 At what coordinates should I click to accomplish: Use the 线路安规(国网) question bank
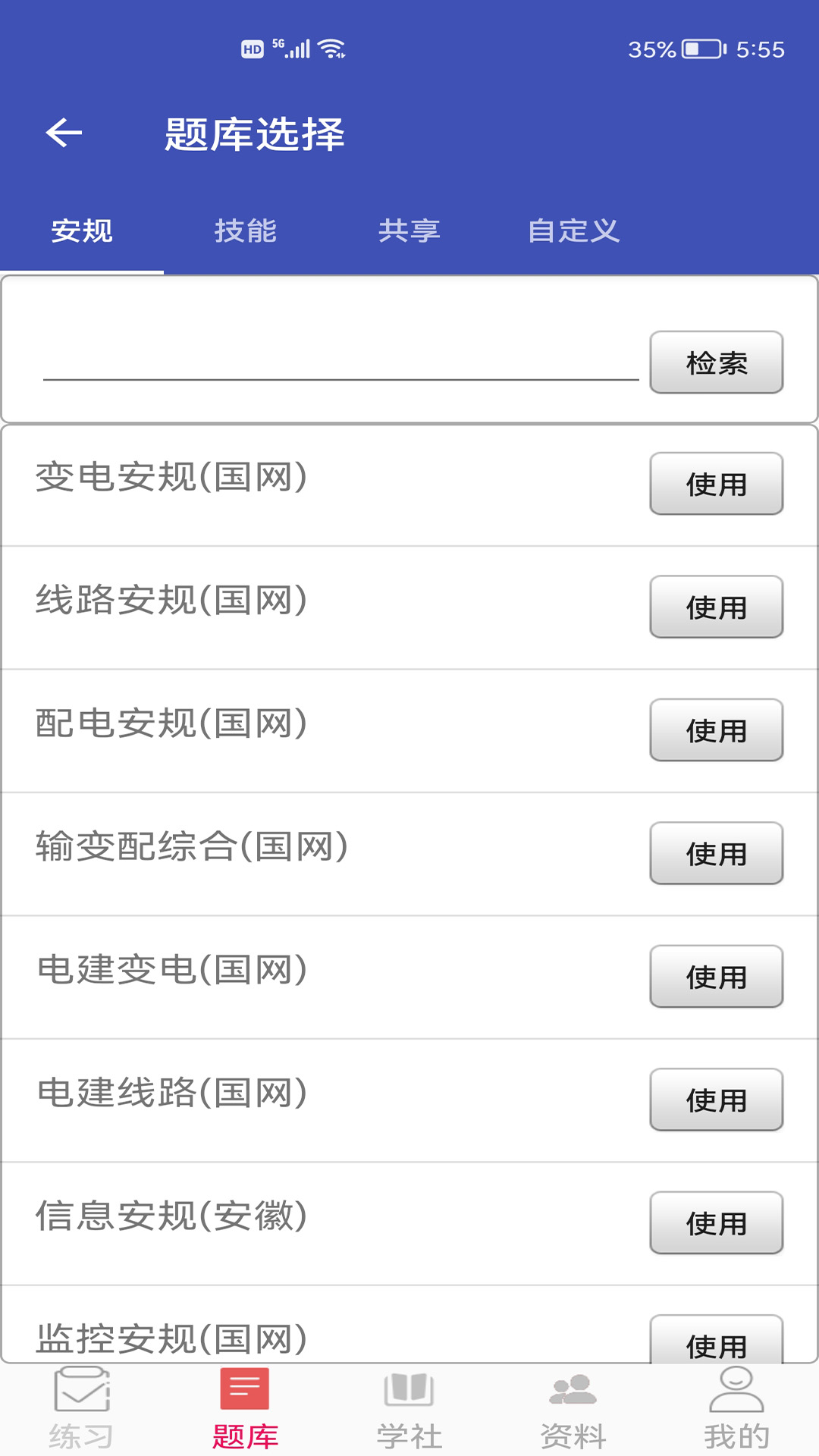click(717, 607)
